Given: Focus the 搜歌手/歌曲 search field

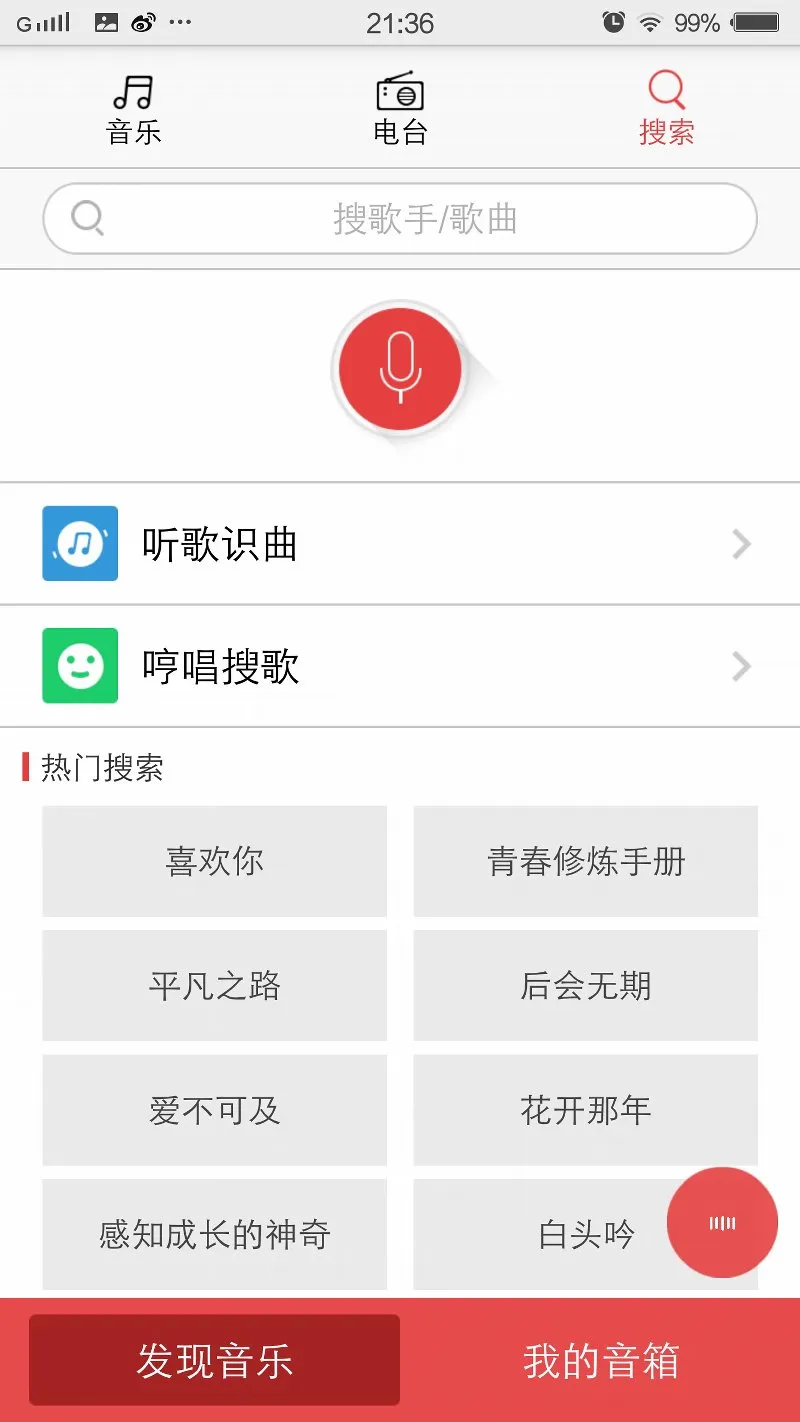Looking at the screenshot, I should 400,219.
